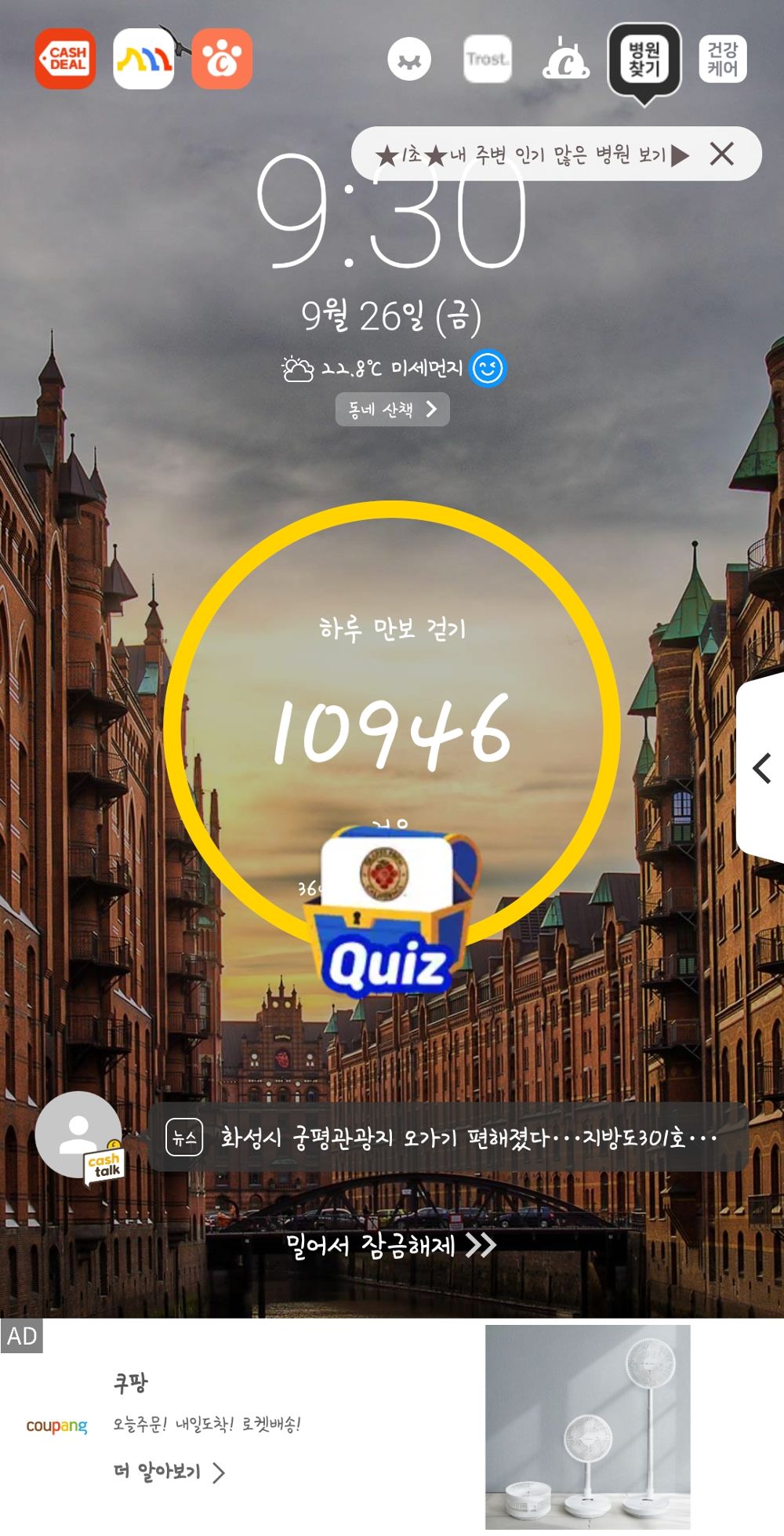
Task: Tap the cash talk profile avatar
Action: pyautogui.click(x=78, y=1134)
